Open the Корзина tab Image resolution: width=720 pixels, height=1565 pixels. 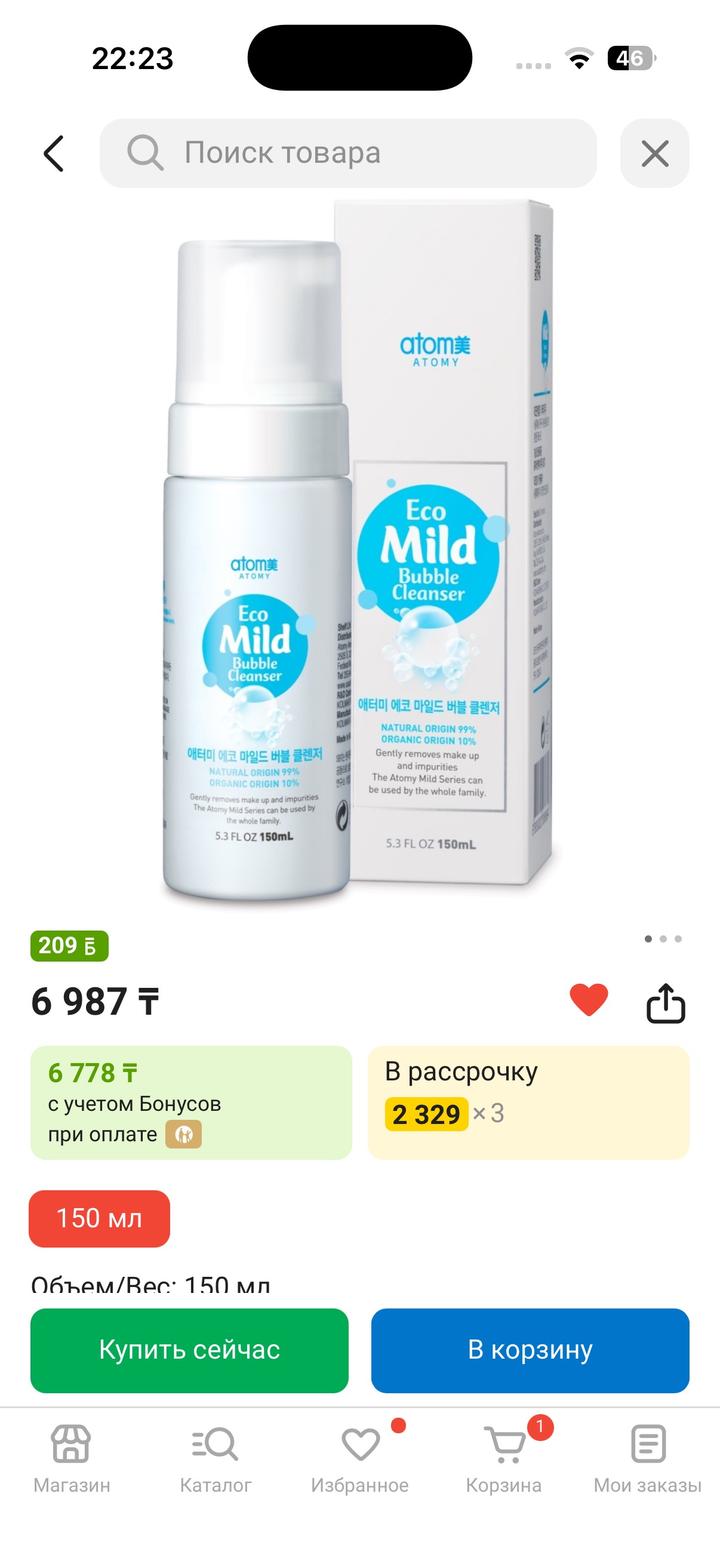(x=504, y=1459)
